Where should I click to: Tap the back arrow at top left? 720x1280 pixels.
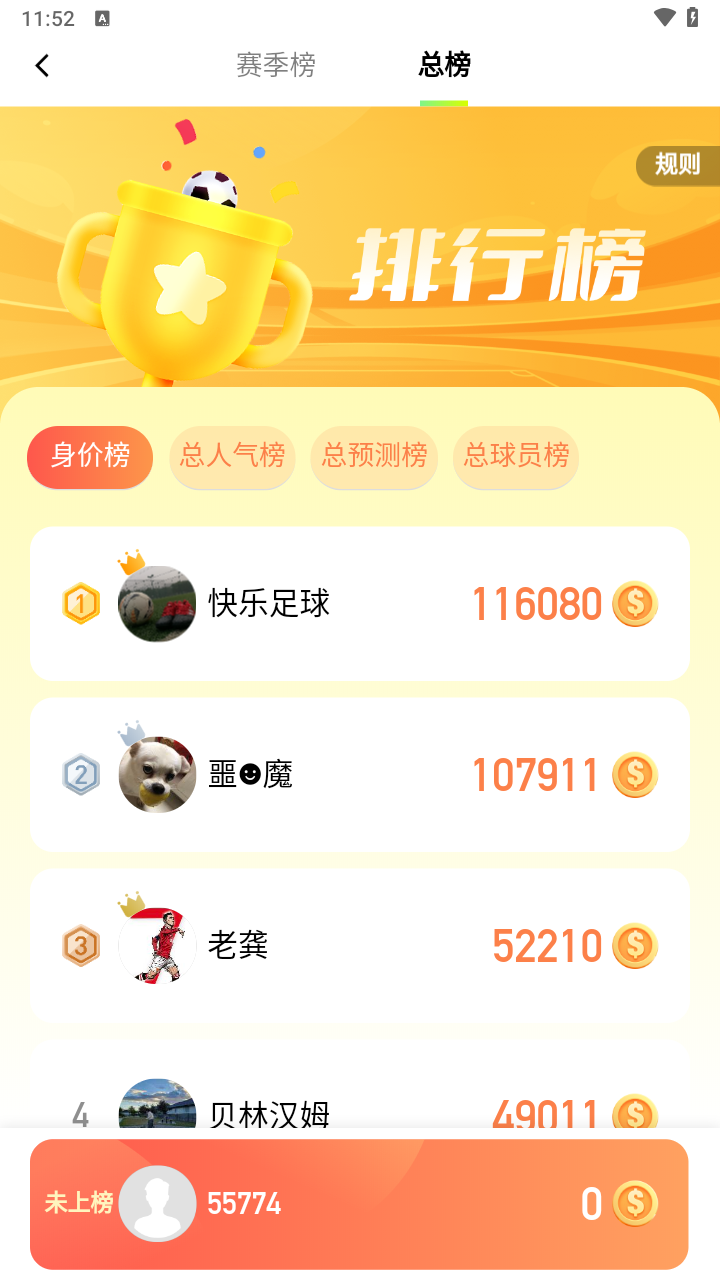(42, 64)
